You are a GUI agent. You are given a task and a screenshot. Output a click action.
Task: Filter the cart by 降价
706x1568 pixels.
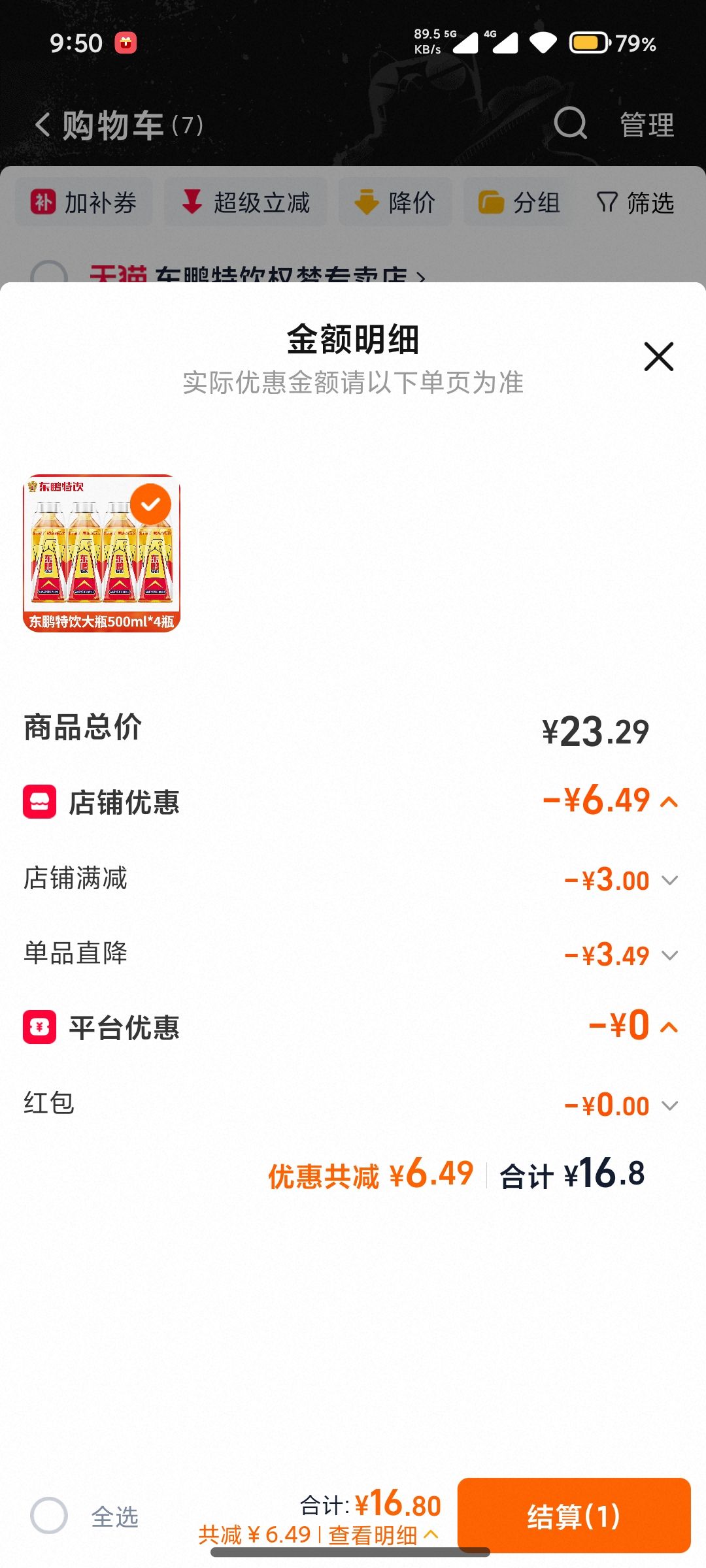395,202
